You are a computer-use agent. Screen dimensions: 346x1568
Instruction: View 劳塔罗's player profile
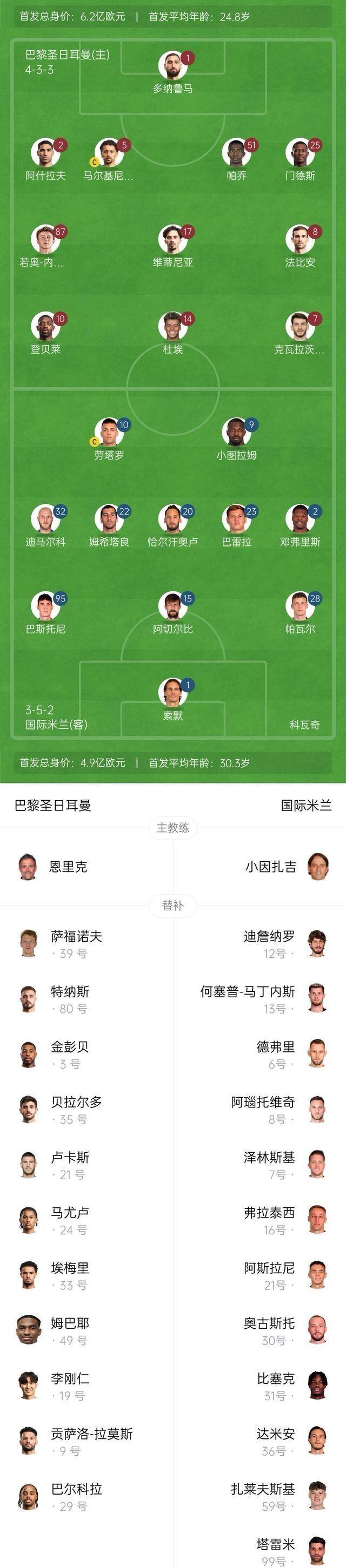click(109, 433)
